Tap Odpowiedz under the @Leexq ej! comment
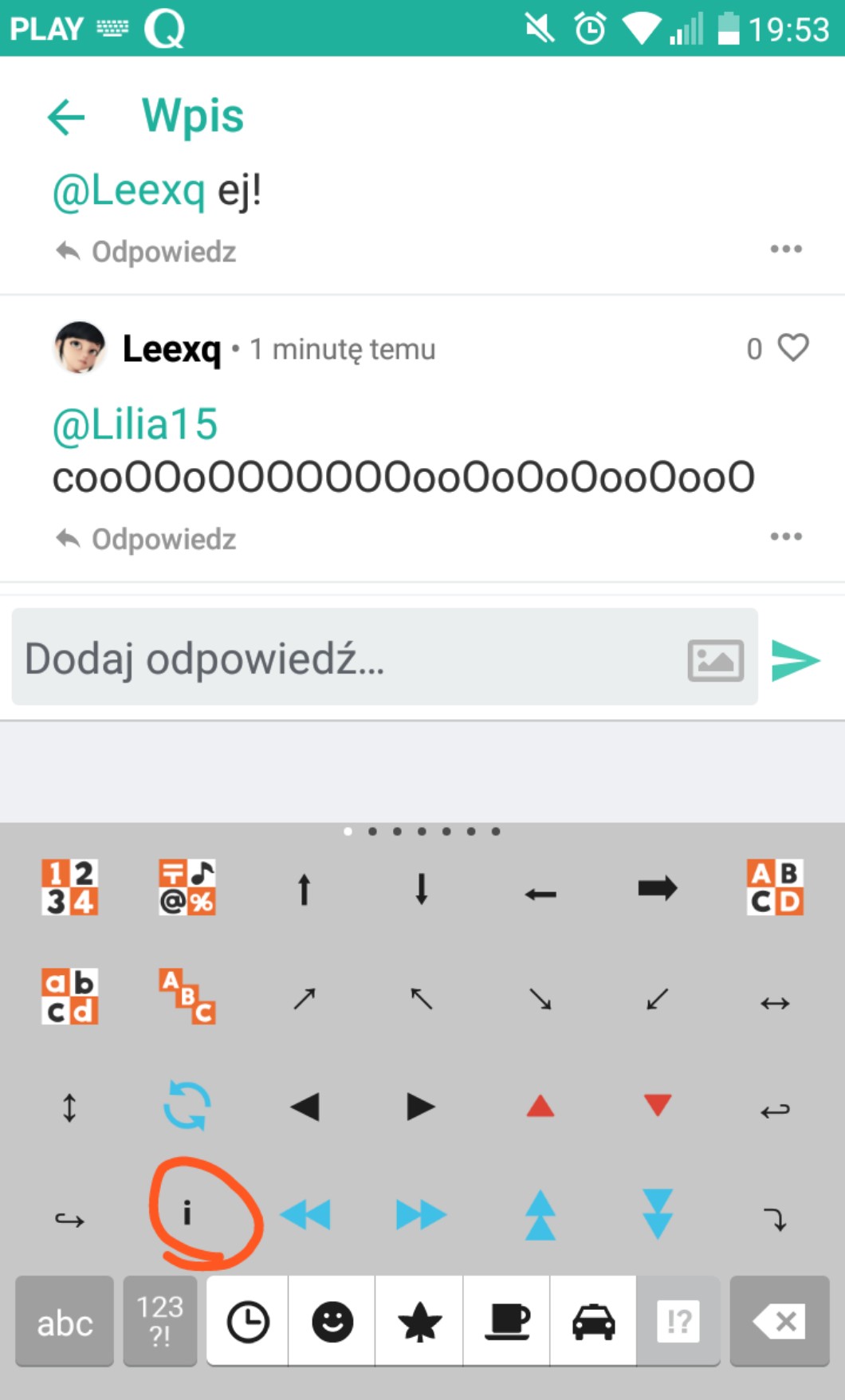Image resolution: width=845 pixels, height=1400 pixels. [x=146, y=252]
